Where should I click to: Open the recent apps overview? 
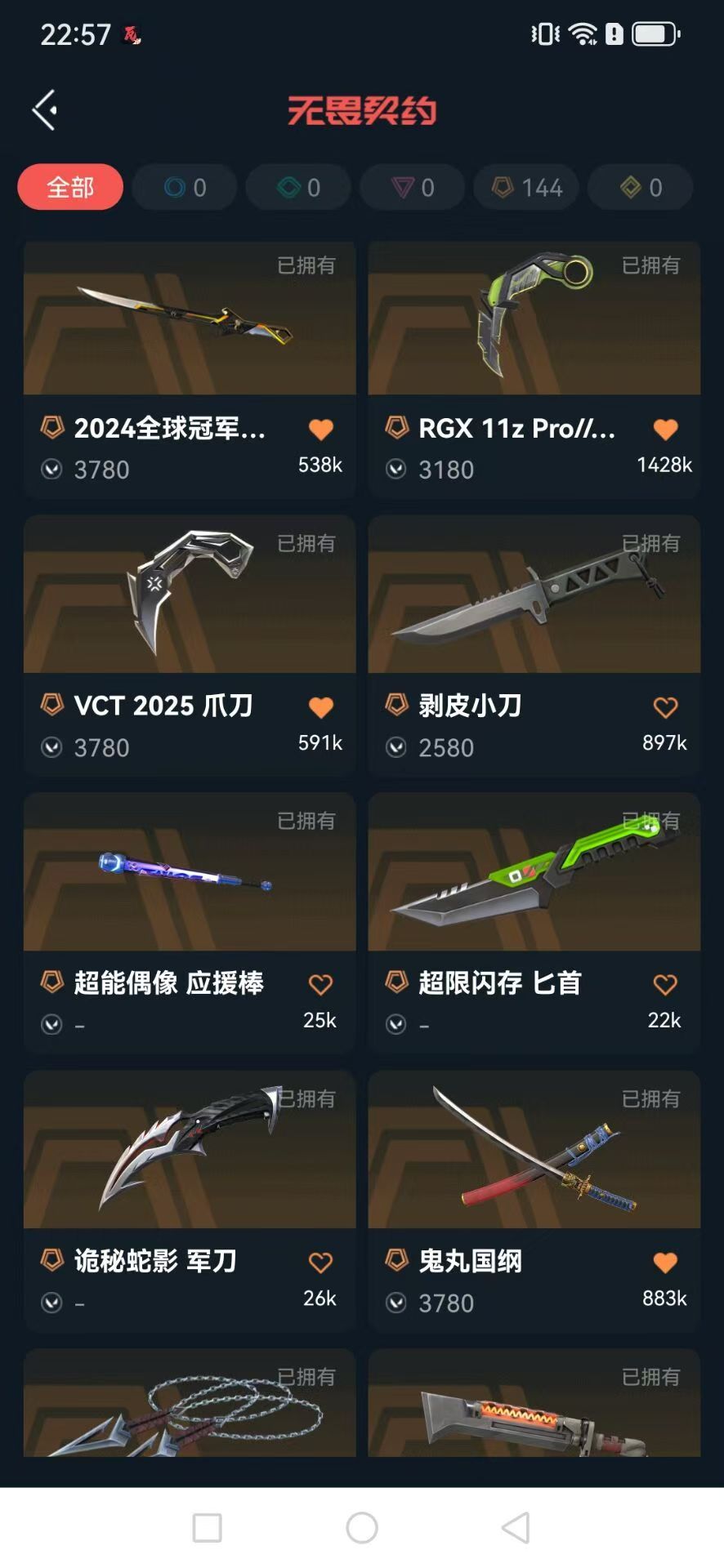(x=207, y=1527)
